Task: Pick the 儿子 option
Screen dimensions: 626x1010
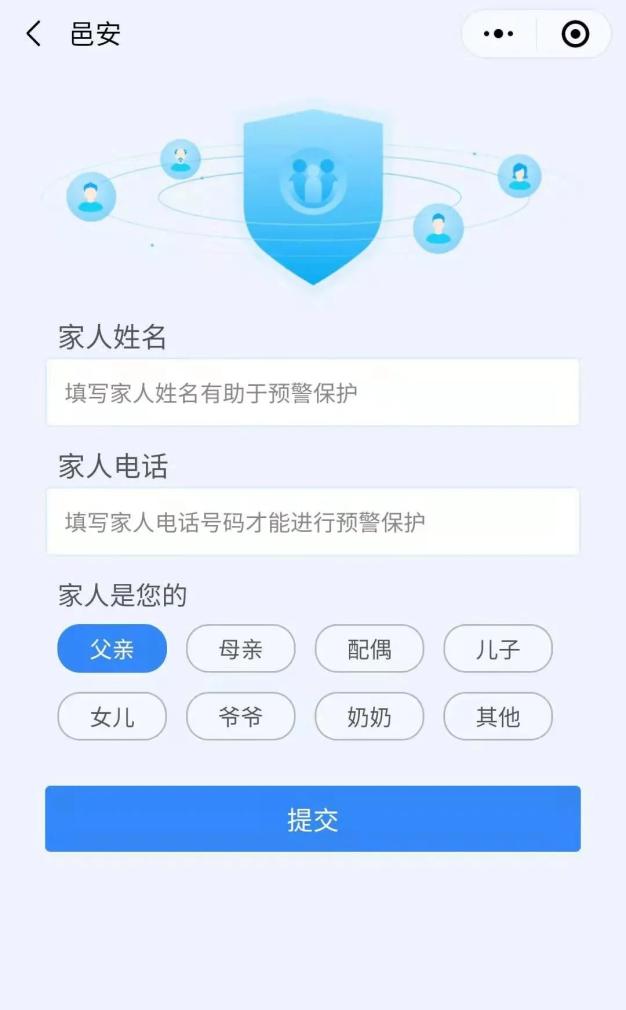Action: [498, 649]
